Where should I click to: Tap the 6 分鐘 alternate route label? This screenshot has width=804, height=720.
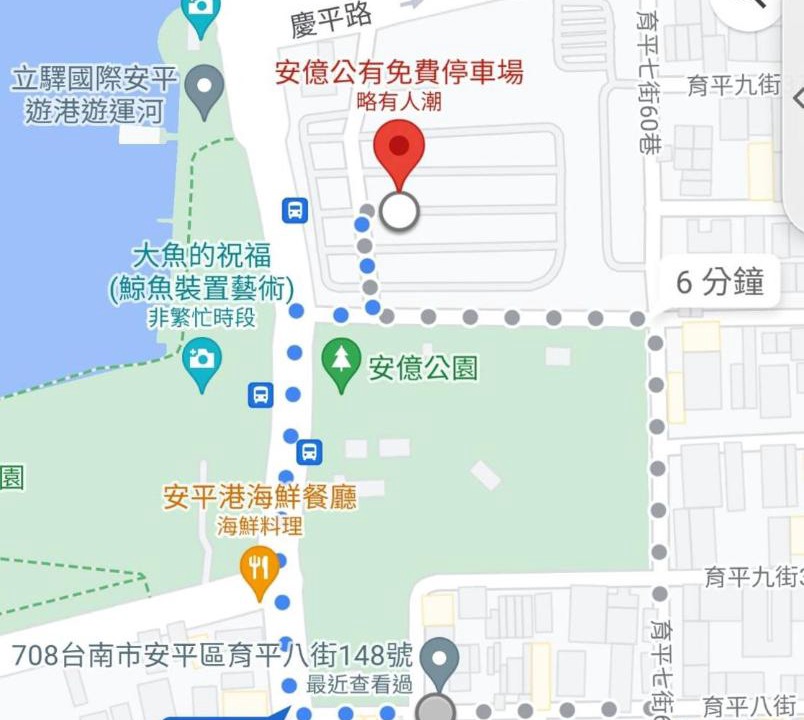[x=719, y=282]
